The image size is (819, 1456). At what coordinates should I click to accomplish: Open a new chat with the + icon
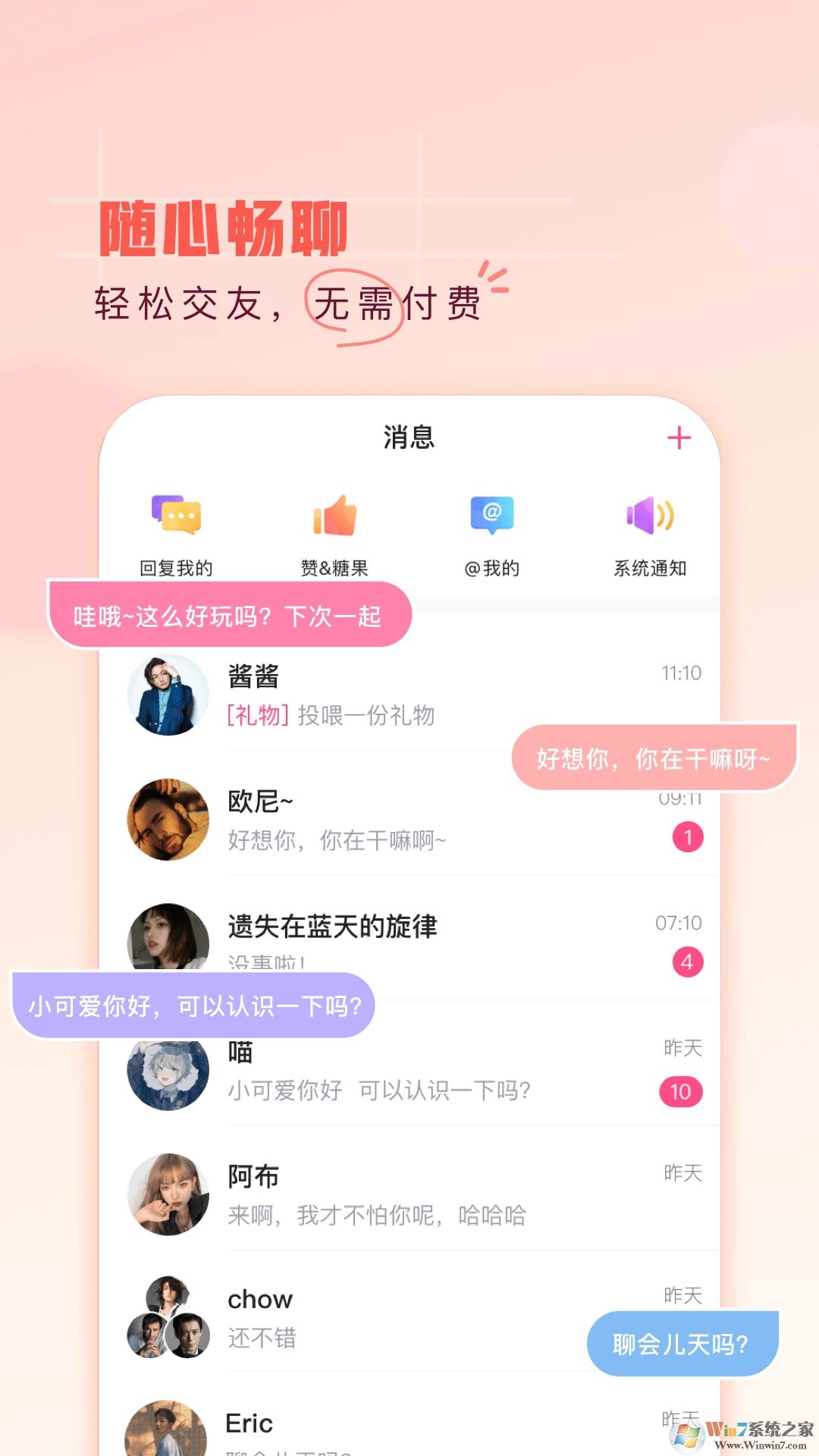coord(680,437)
